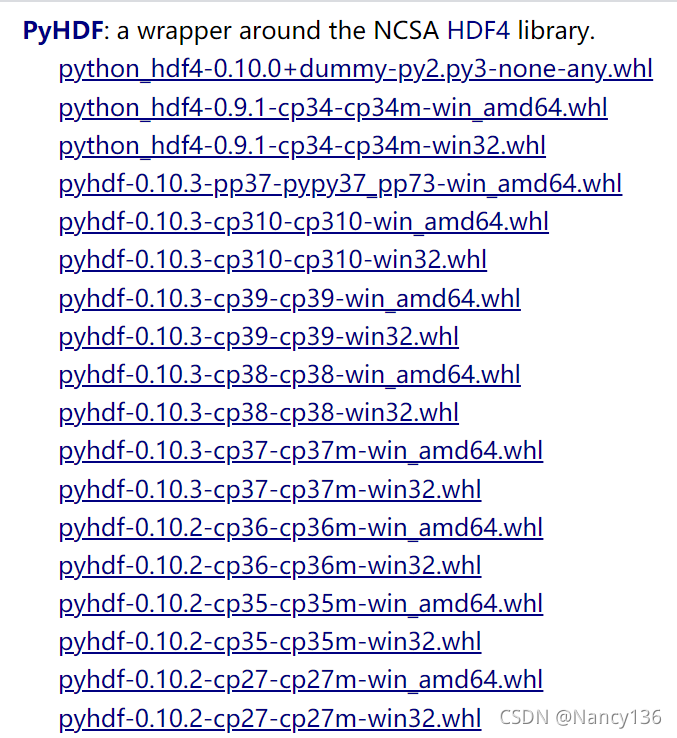The height and width of the screenshot is (738, 677).
Task: Download pyhdf-0.10.3-pp37-pypy37_pp73-win_amd64.whl
Action: click(x=340, y=184)
